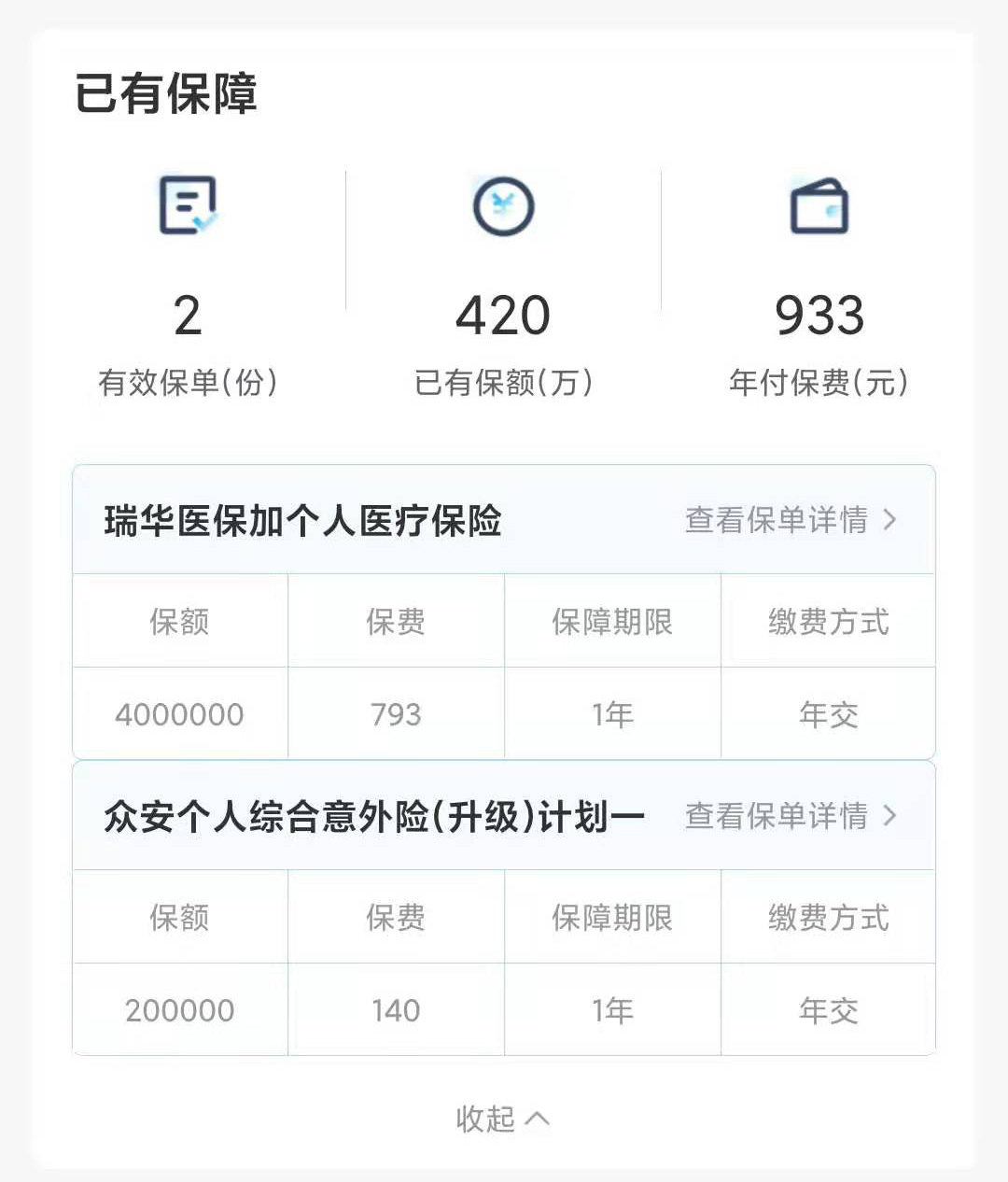Image resolution: width=1008 pixels, height=1182 pixels.
Task: View policy details for 众安个人综合意外险
Action: coord(790,816)
